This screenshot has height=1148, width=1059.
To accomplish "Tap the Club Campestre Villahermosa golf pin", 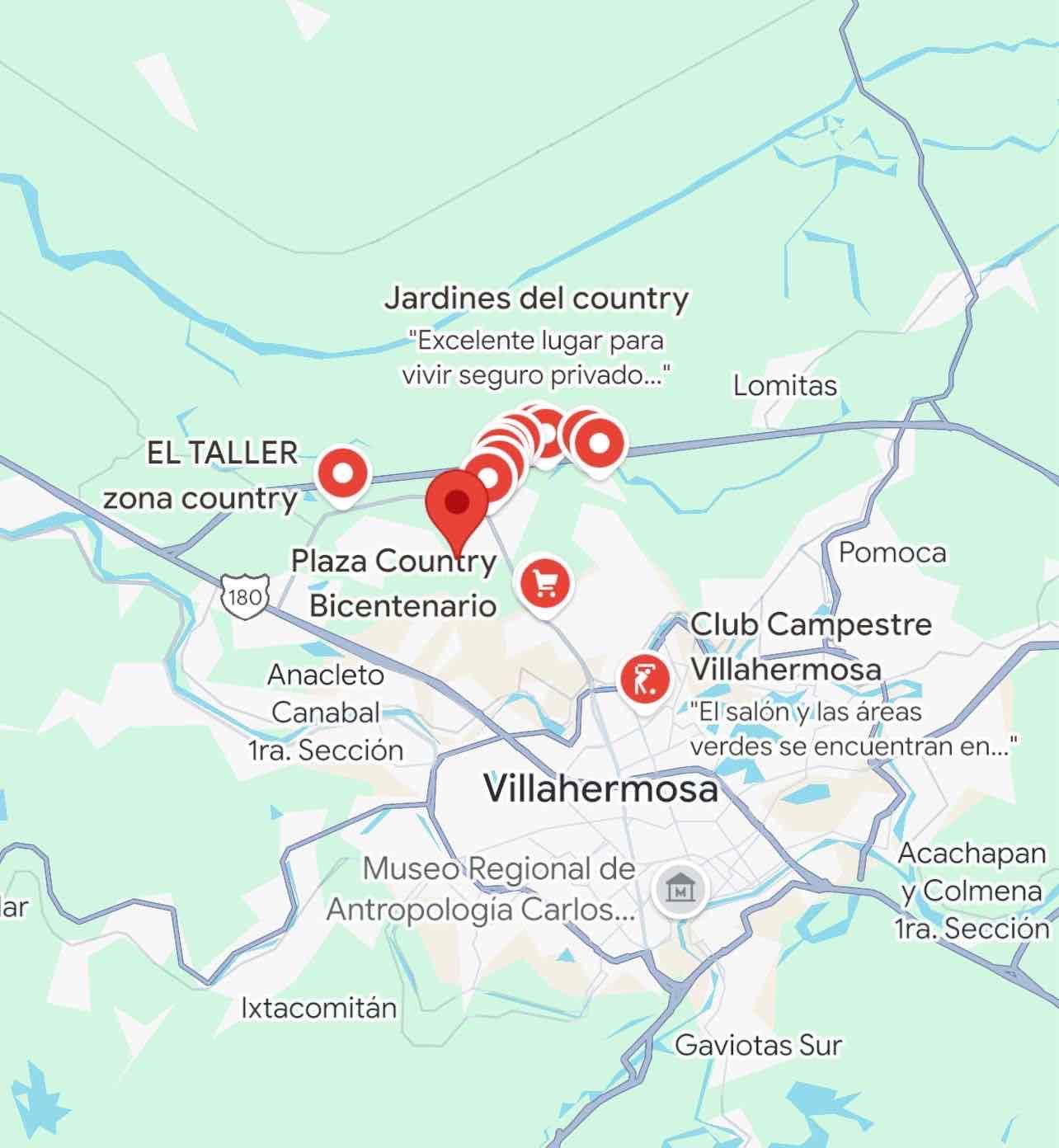I will pos(644,680).
